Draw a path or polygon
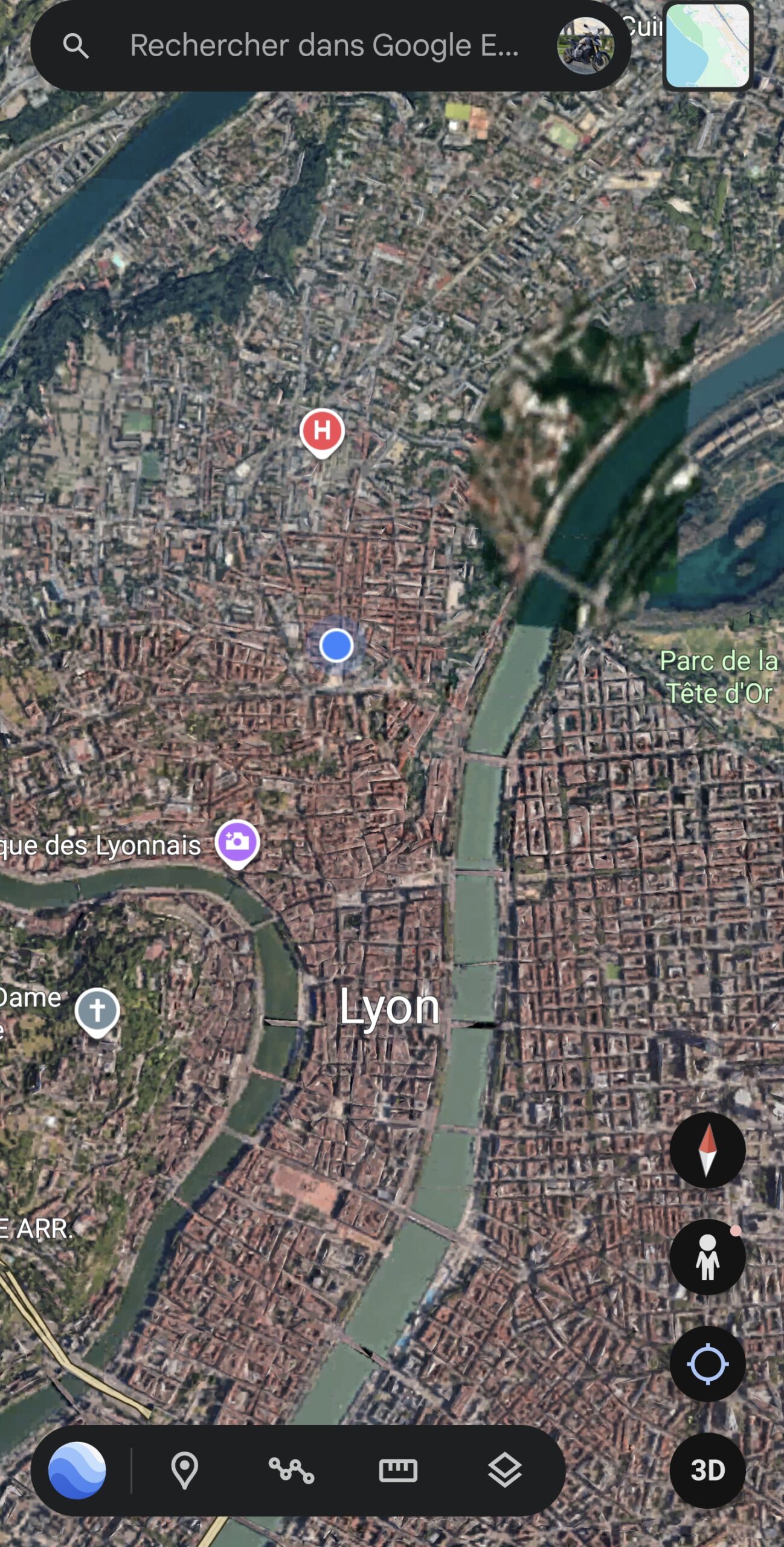The width and height of the screenshot is (784, 1547). (291, 1470)
